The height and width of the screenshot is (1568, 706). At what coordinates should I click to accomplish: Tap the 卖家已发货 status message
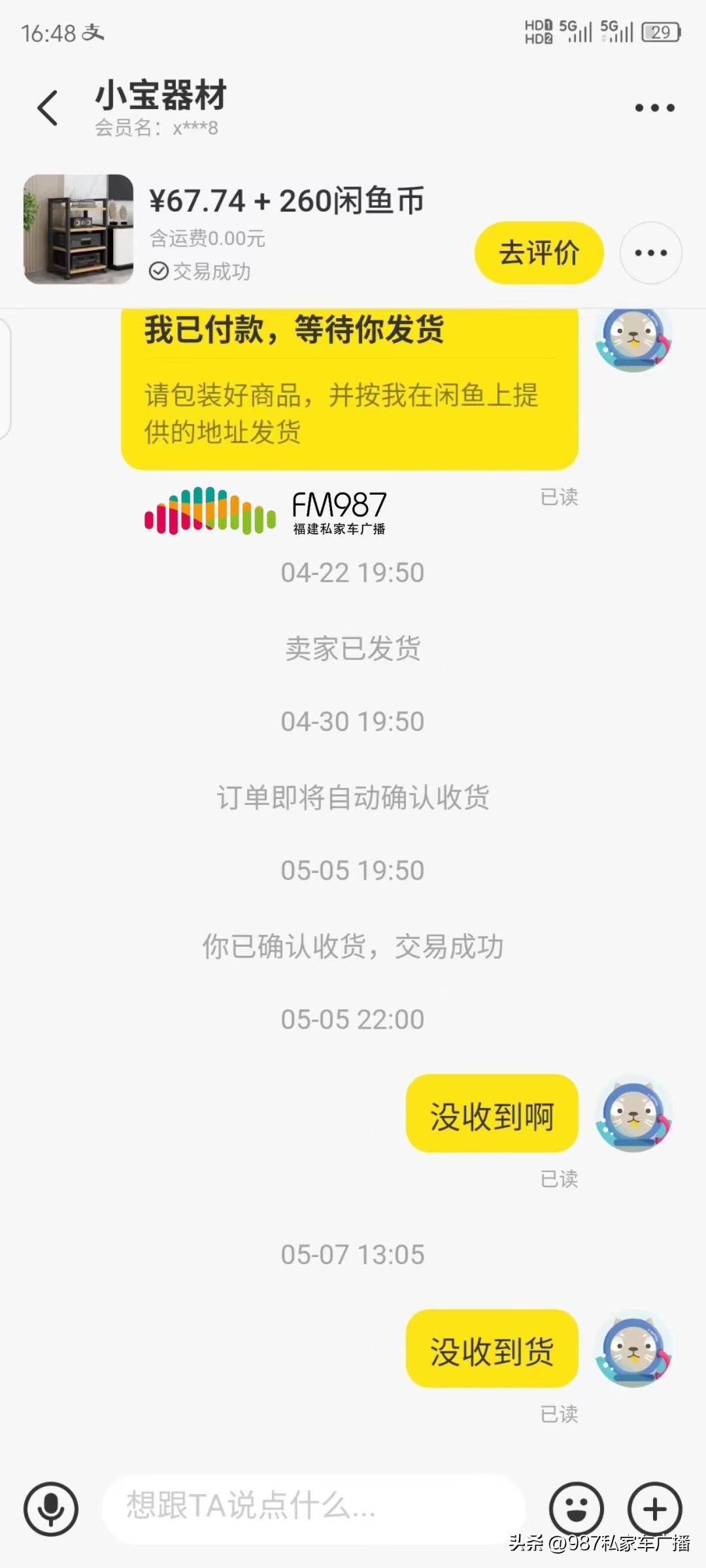point(353,647)
